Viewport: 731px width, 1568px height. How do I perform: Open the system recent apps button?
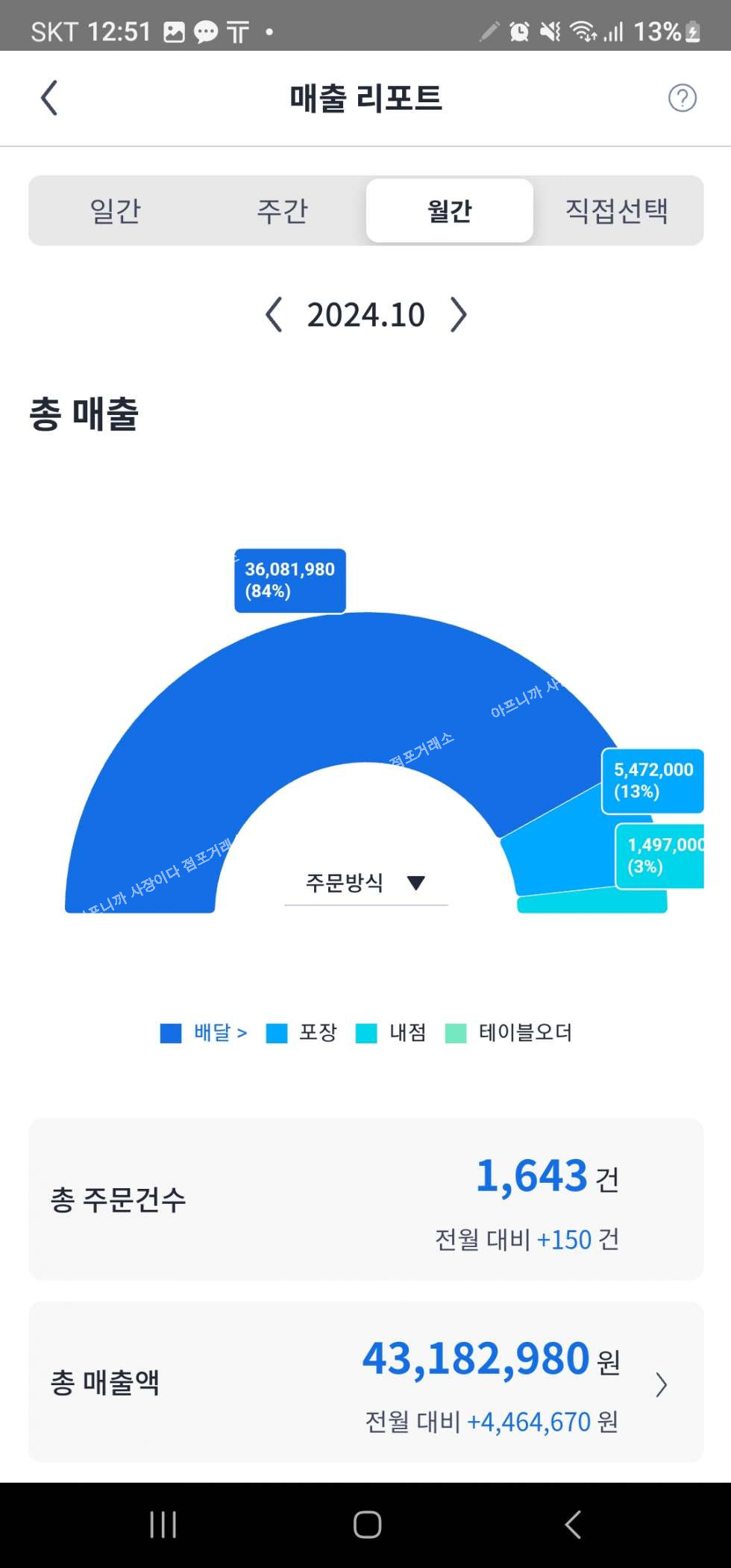[163, 1524]
